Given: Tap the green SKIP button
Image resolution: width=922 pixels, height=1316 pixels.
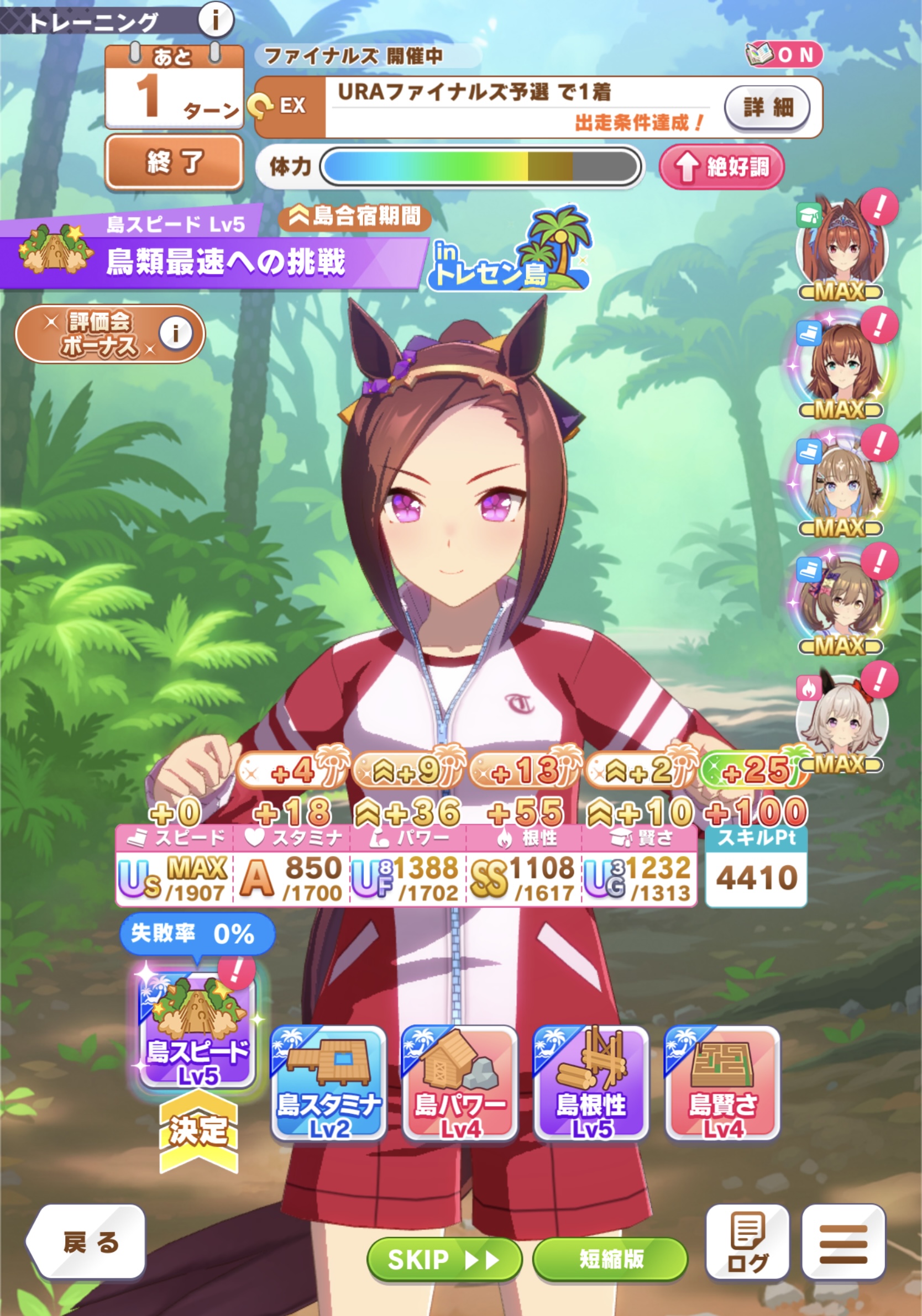Looking at the screenshot, I should pyautogui.click(x=444, y=1260).
